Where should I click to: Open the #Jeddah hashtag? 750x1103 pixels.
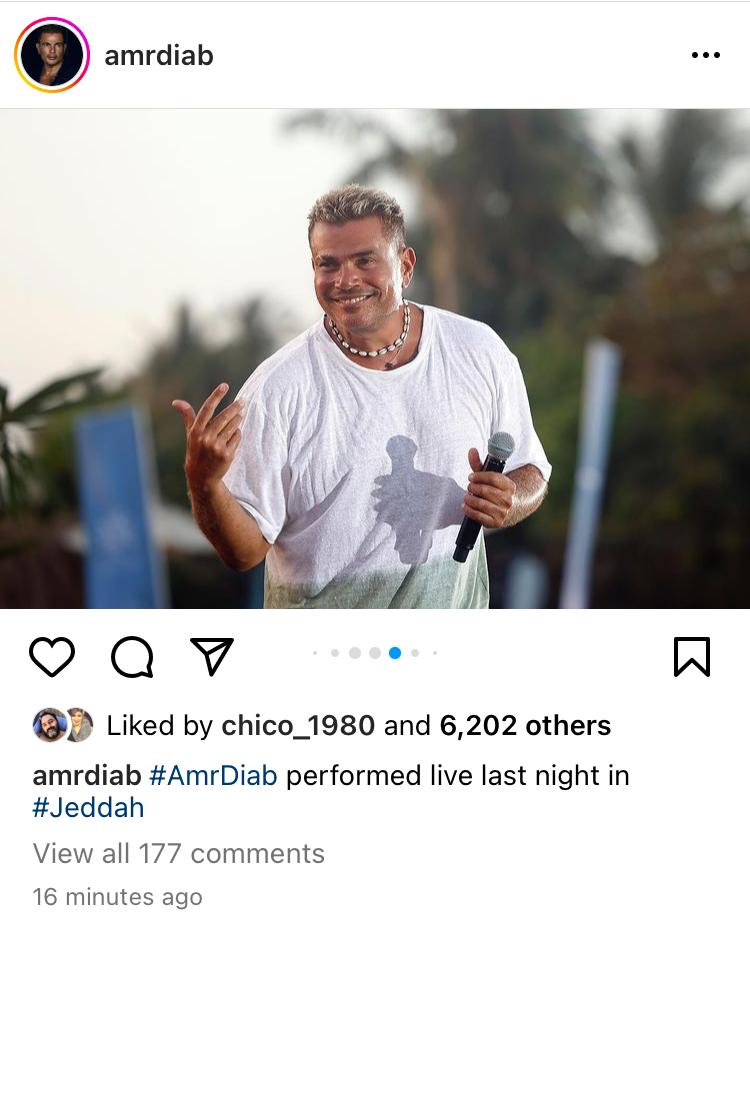pos(88,808)
